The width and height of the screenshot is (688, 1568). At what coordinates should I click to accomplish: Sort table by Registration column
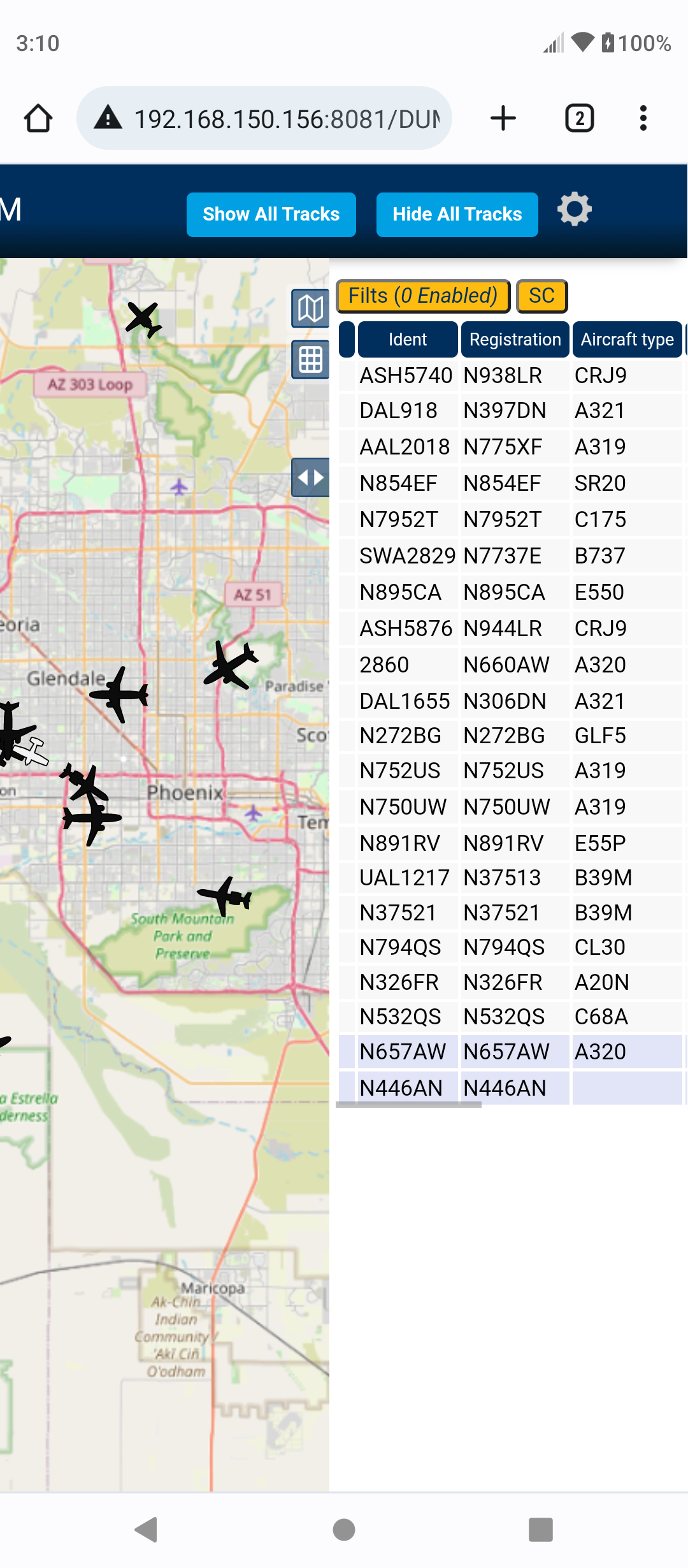tap(515, 339)
